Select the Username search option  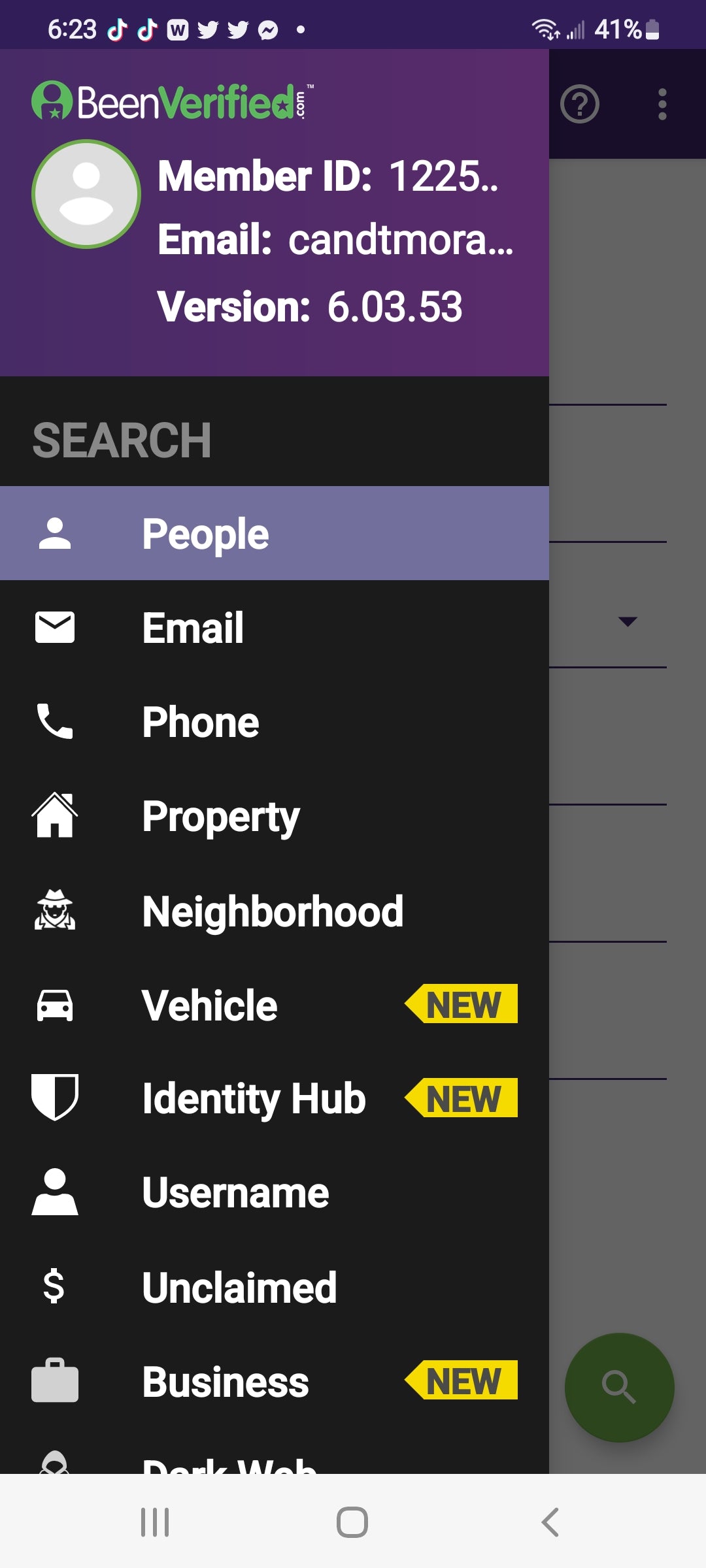(275, 1192)
